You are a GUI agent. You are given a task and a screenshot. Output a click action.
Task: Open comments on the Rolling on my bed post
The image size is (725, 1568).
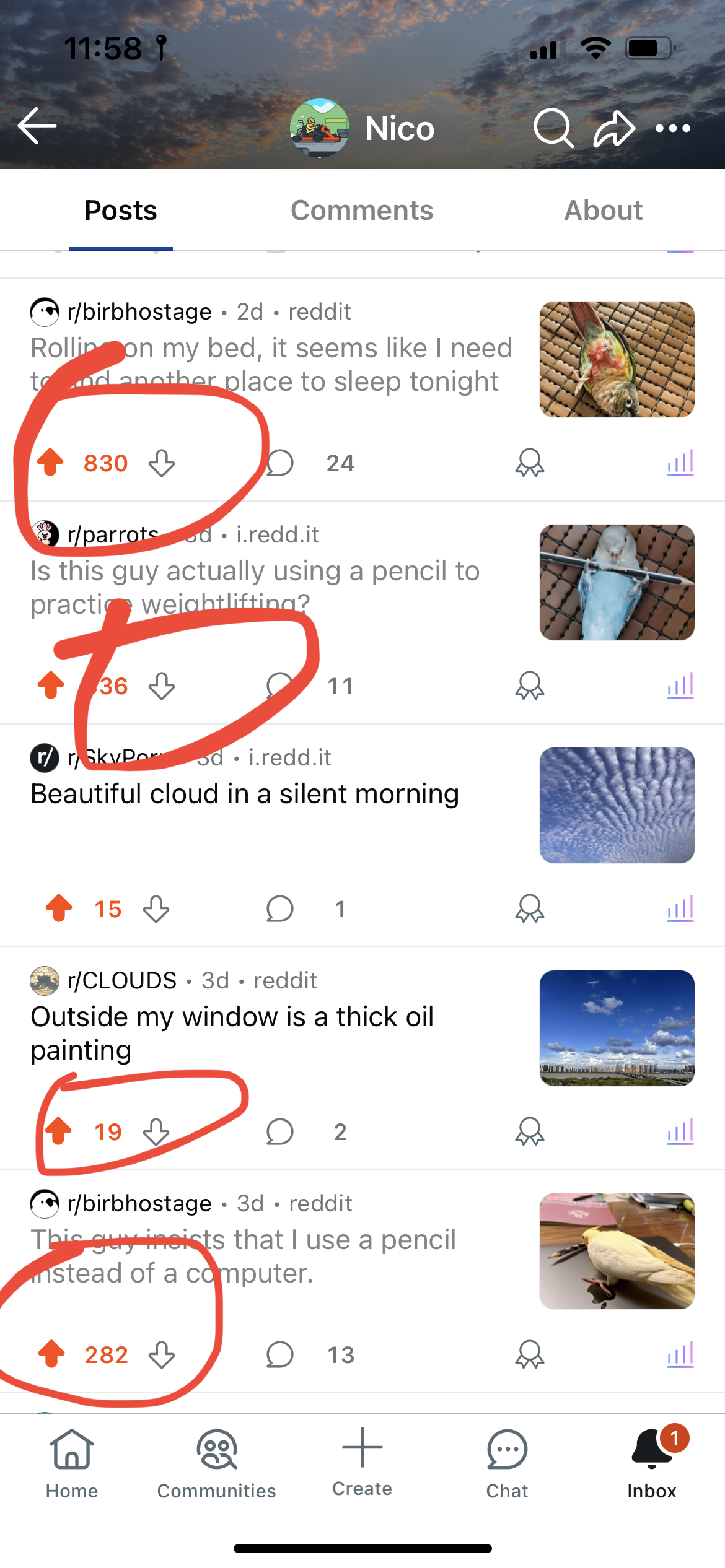pyautogui.click(x=280, y=463)
